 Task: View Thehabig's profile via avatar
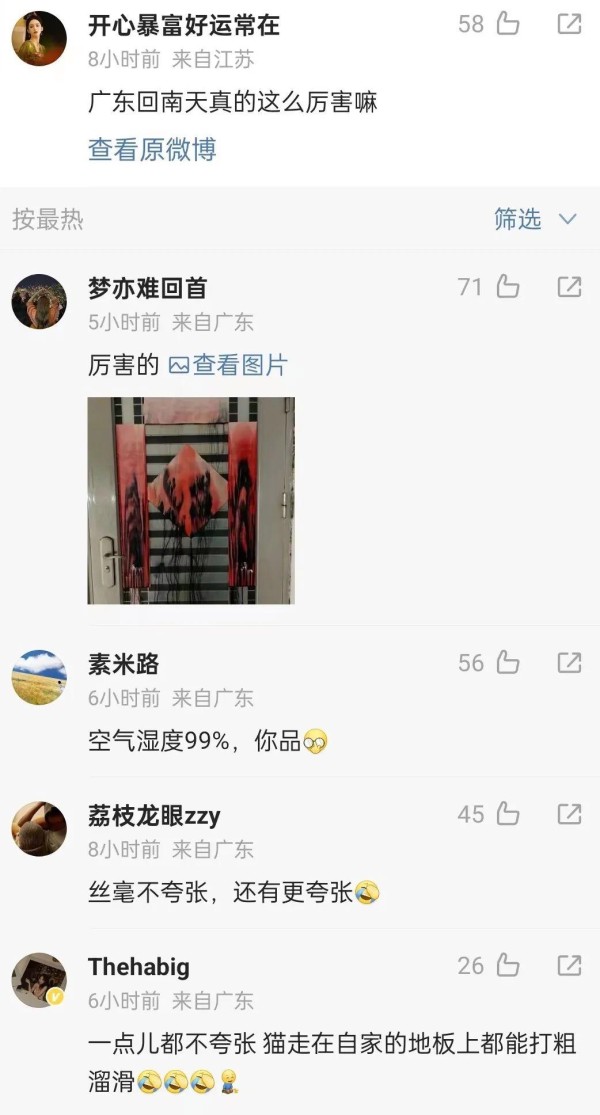pyautogui.click(x=39, y=980)
